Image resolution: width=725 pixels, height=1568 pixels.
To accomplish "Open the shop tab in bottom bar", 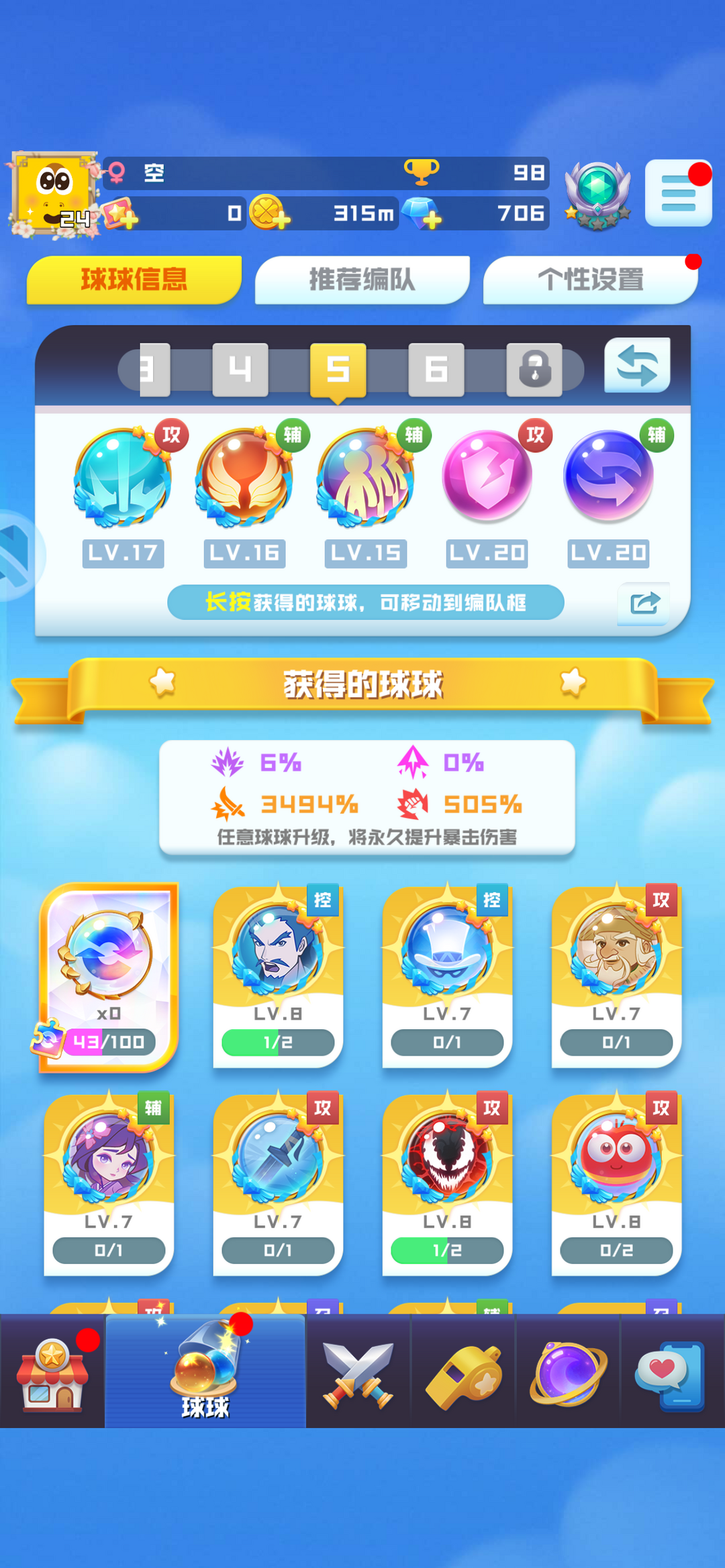I will coord(52,1373).
